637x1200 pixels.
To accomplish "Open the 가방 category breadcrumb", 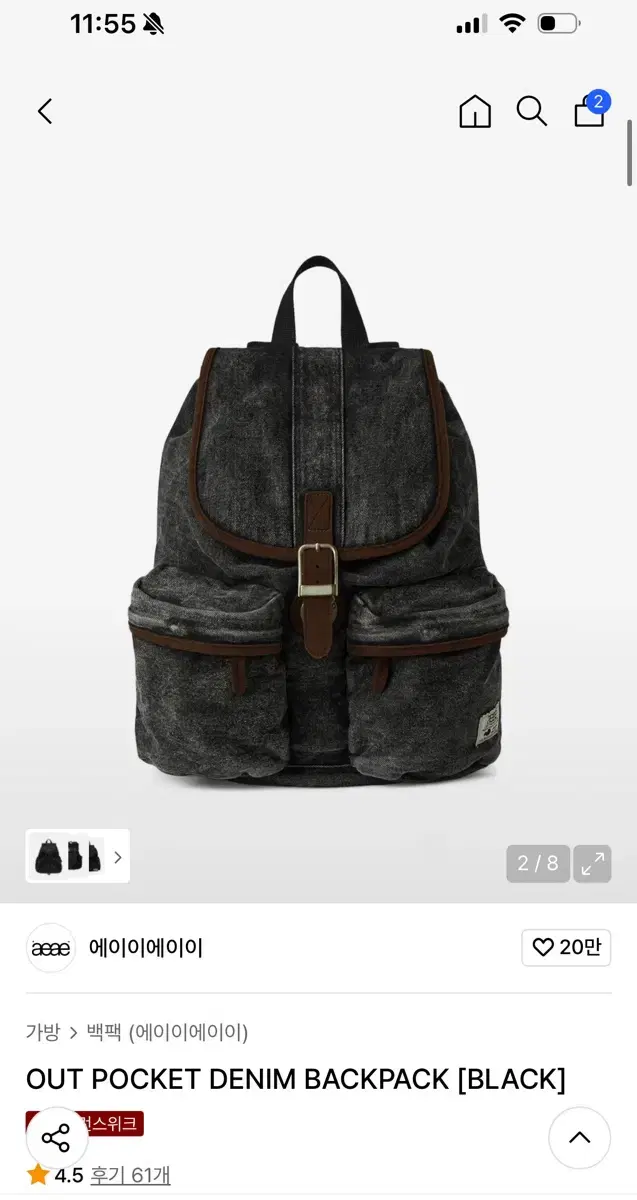I will click(43, 1031).
